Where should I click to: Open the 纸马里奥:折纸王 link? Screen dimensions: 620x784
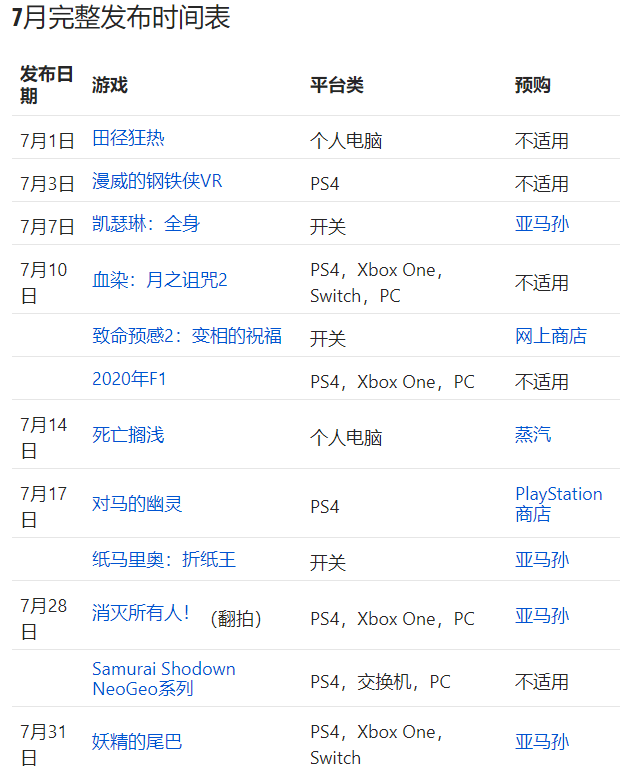click(x=164, y=560)
